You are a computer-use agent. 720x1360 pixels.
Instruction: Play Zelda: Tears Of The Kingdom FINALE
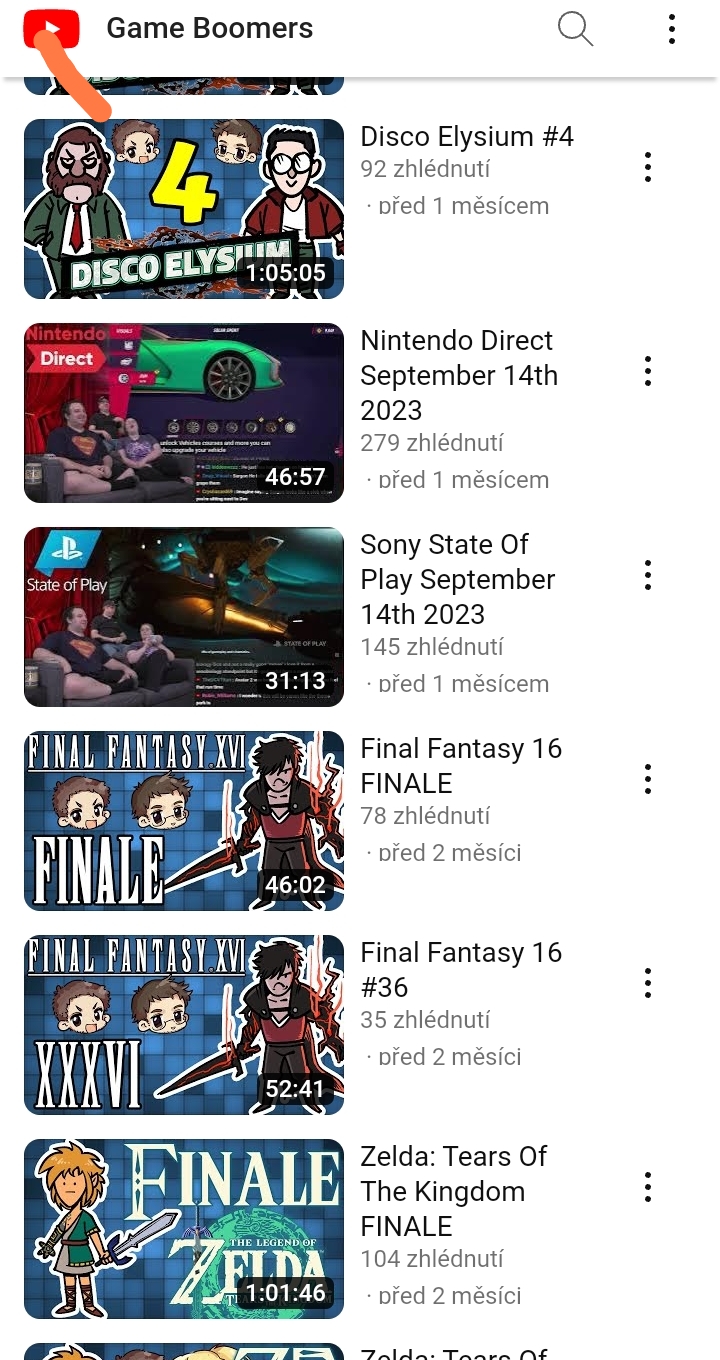pos(184,1229)
